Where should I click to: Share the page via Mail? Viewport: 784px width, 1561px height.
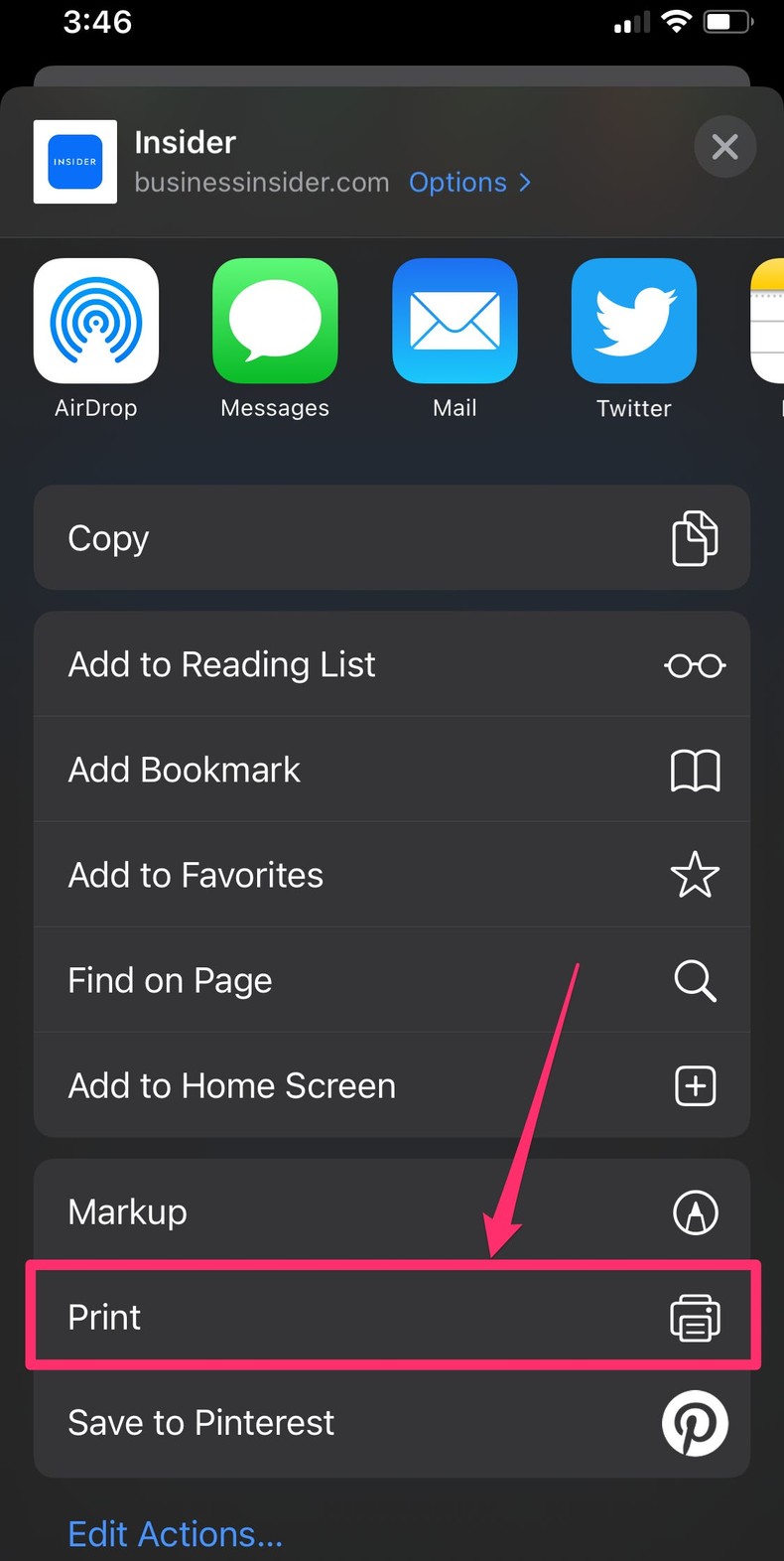pos(455,322)
